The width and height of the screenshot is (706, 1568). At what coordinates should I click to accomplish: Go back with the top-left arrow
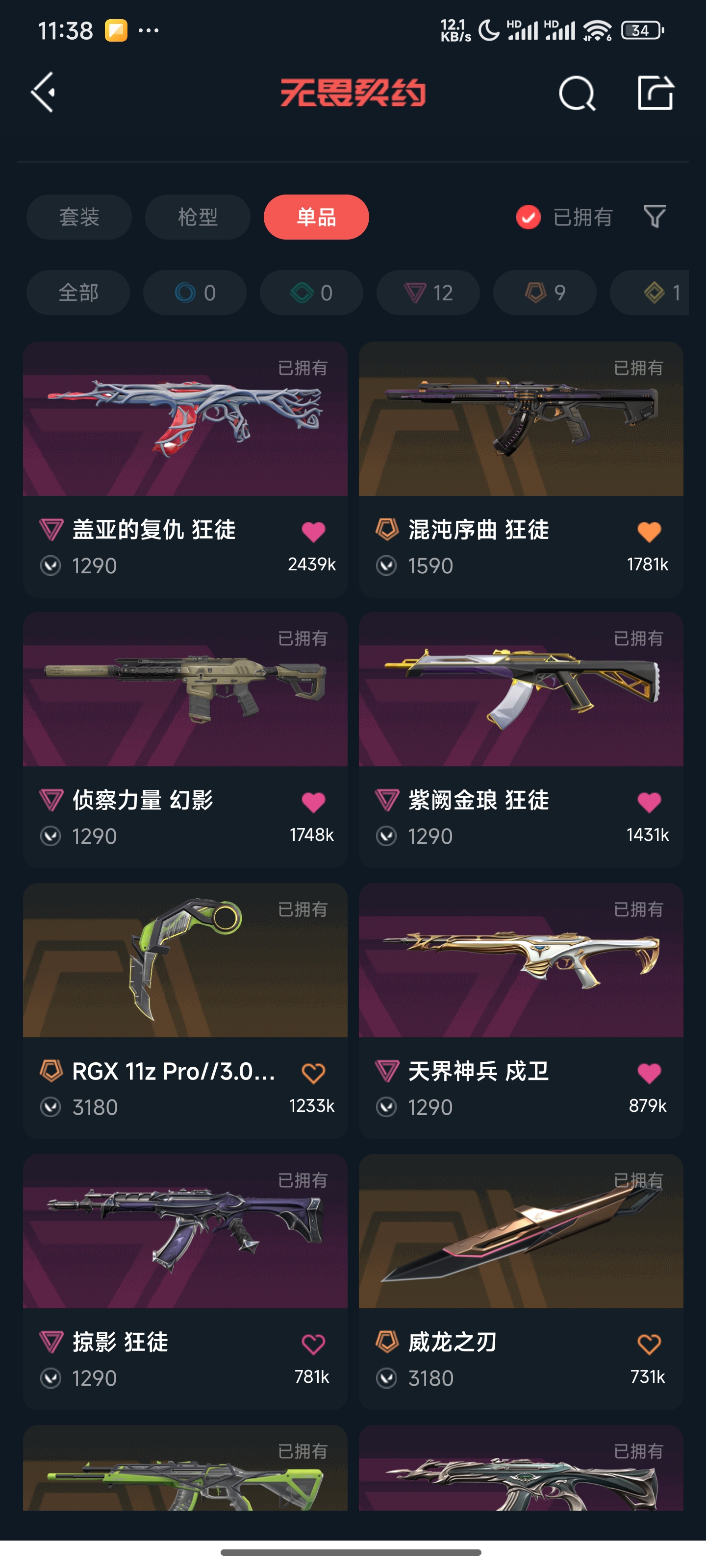[x=44, y=93]
